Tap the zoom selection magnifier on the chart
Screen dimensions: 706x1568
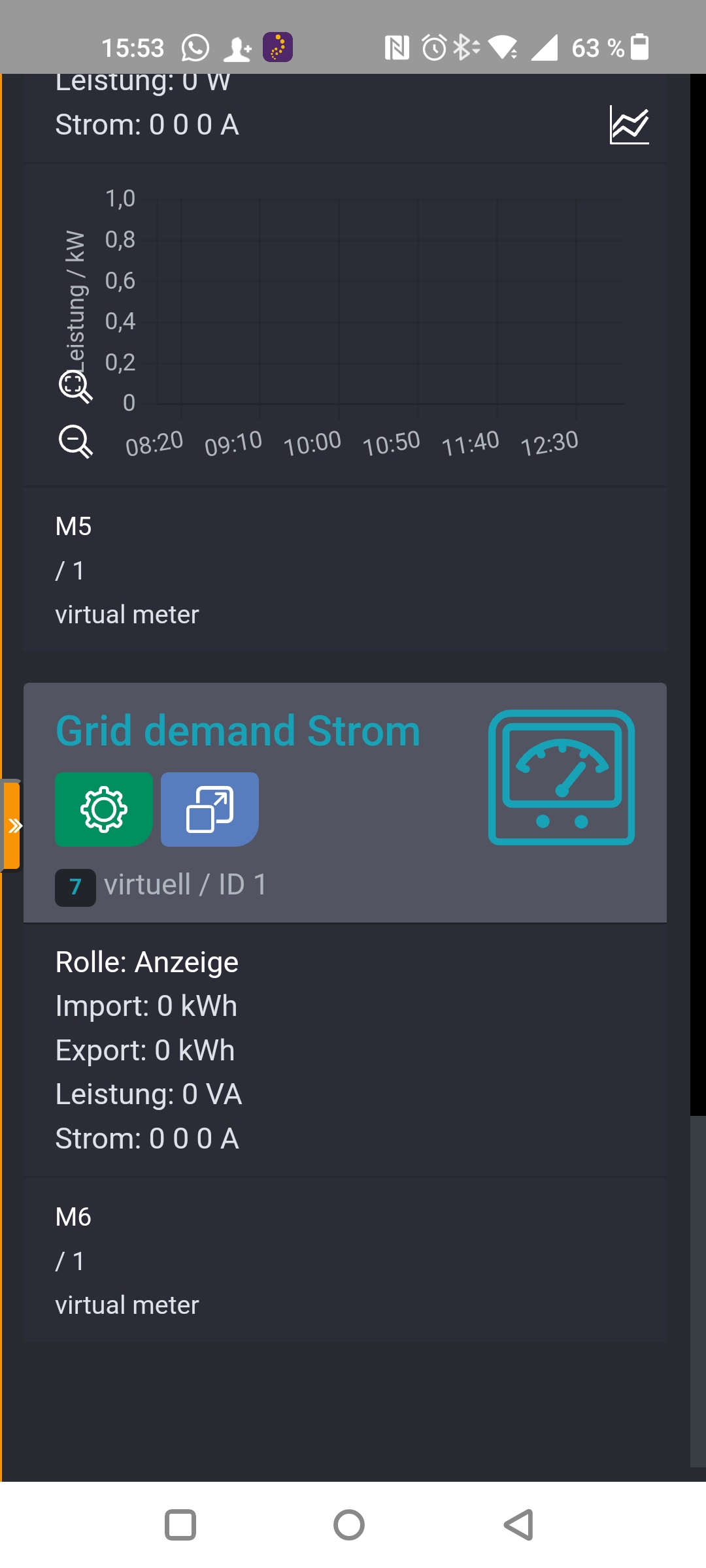click(75, 386)
